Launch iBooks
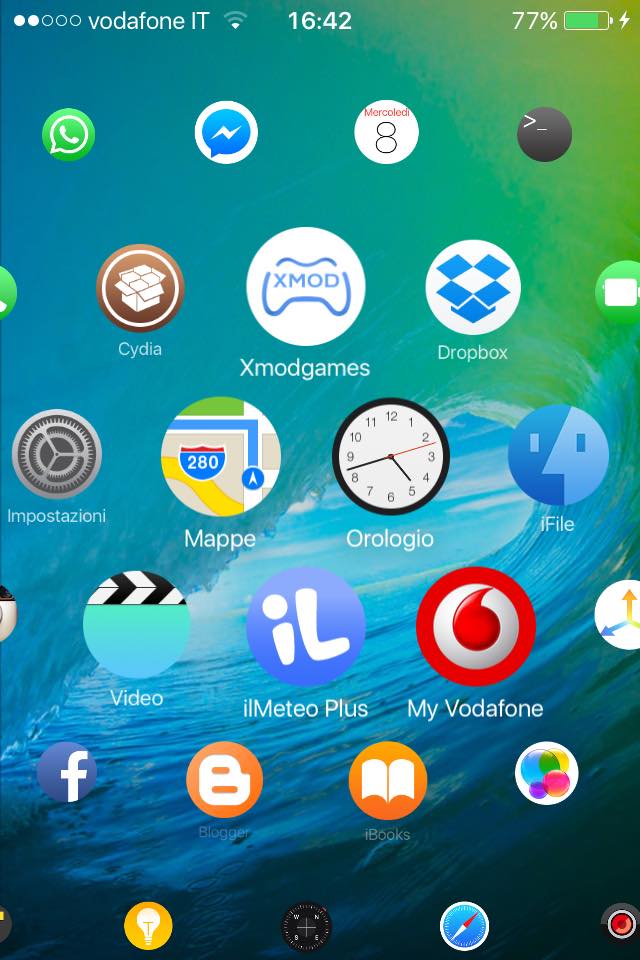640x960 pixels. (387, 780)
